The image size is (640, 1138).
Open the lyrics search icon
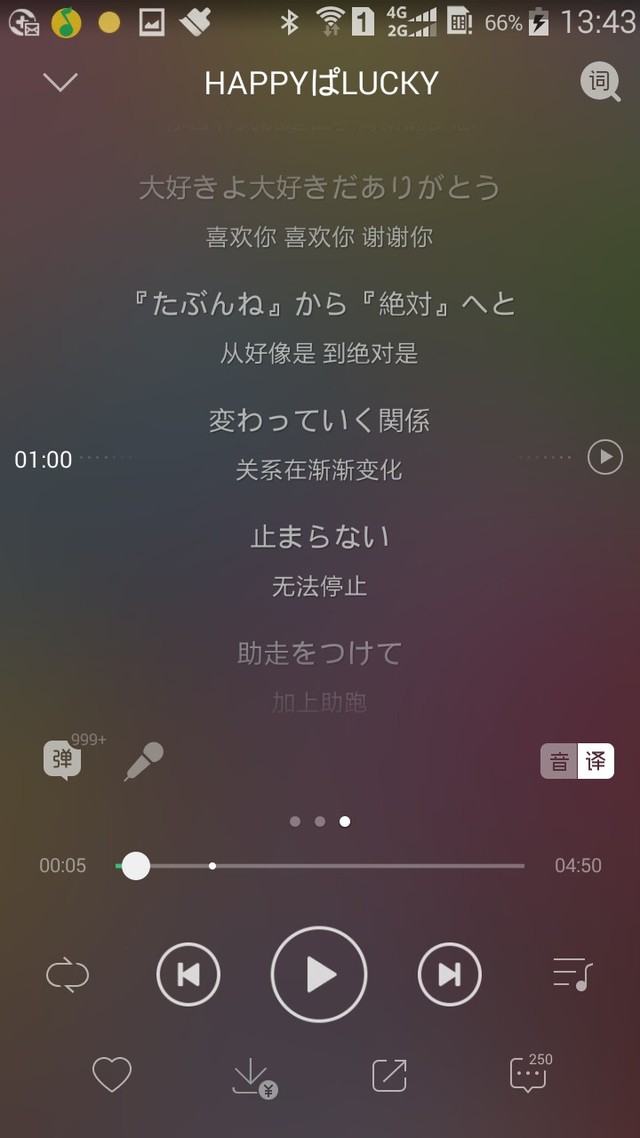pyautogui.click(x=600, y=82)
